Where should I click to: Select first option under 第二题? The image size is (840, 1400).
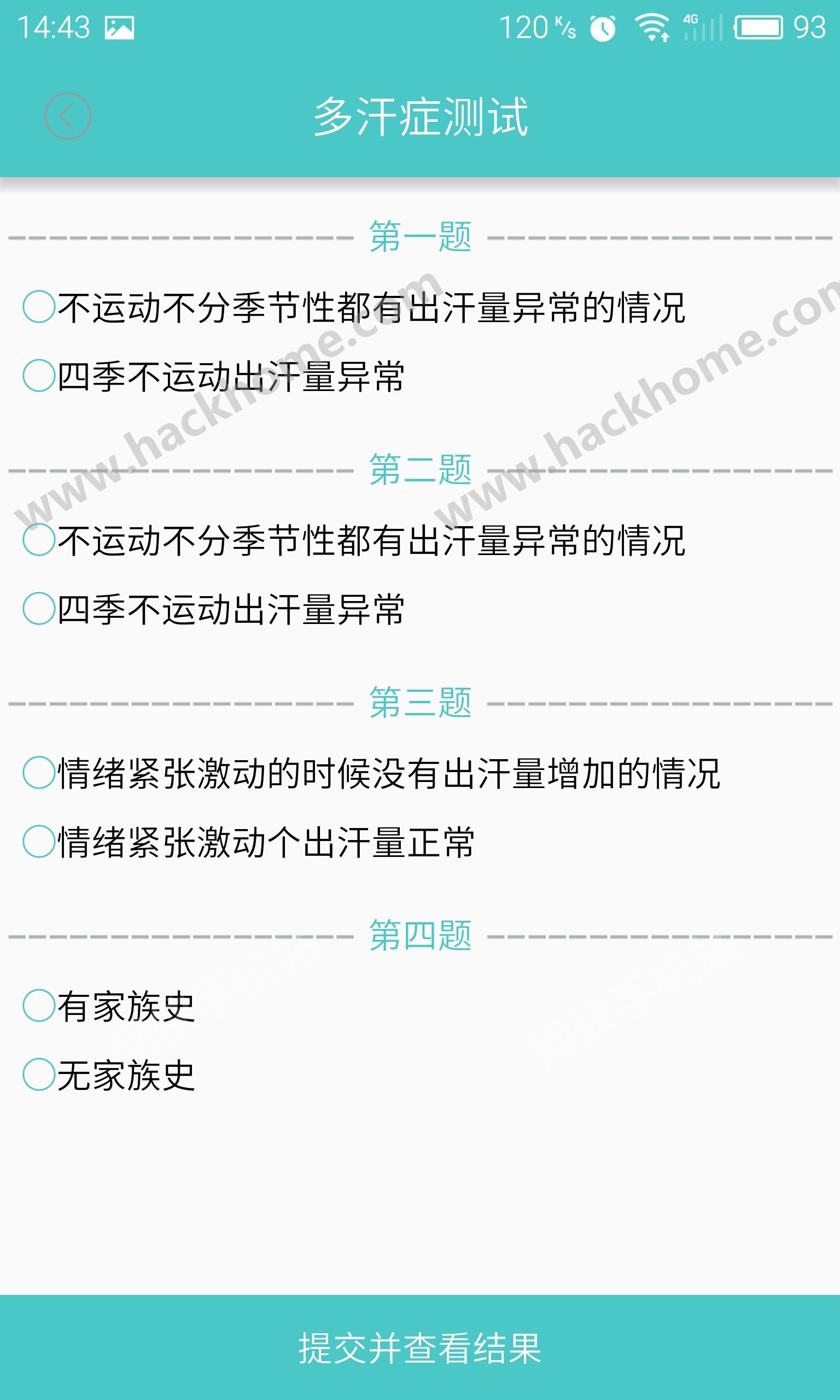pyautogui.click(x=354, y=540)
